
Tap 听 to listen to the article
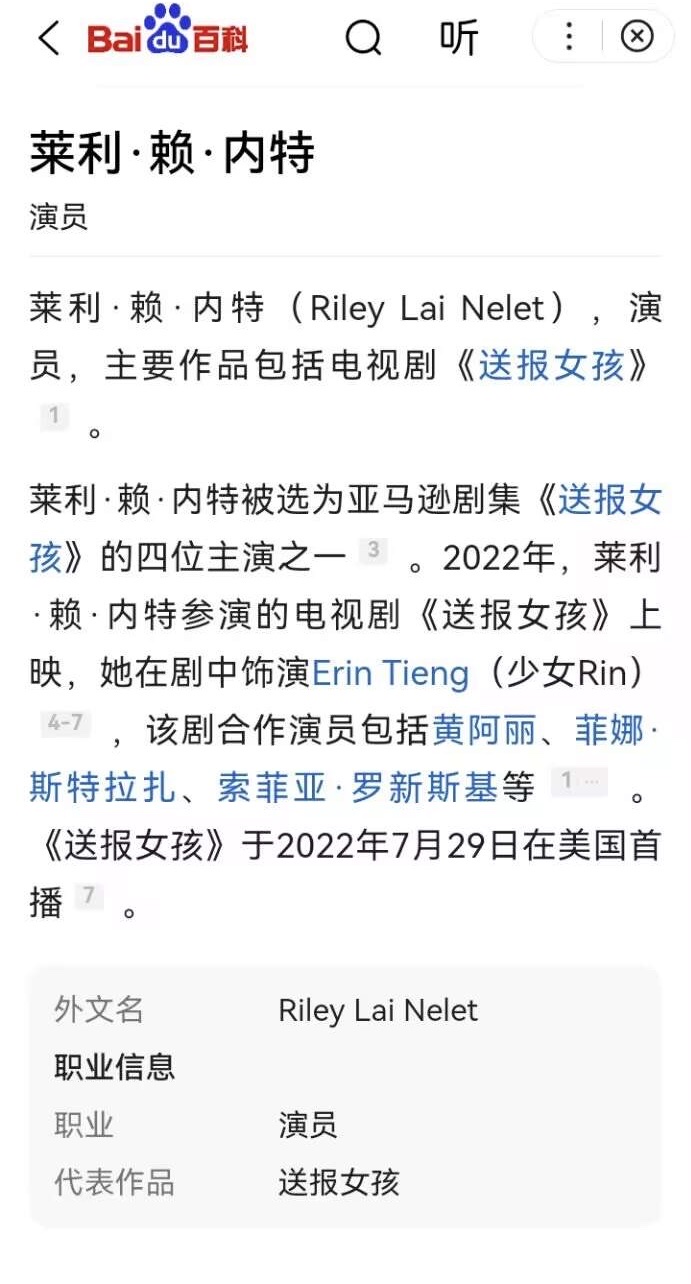[x=460, y=38]
